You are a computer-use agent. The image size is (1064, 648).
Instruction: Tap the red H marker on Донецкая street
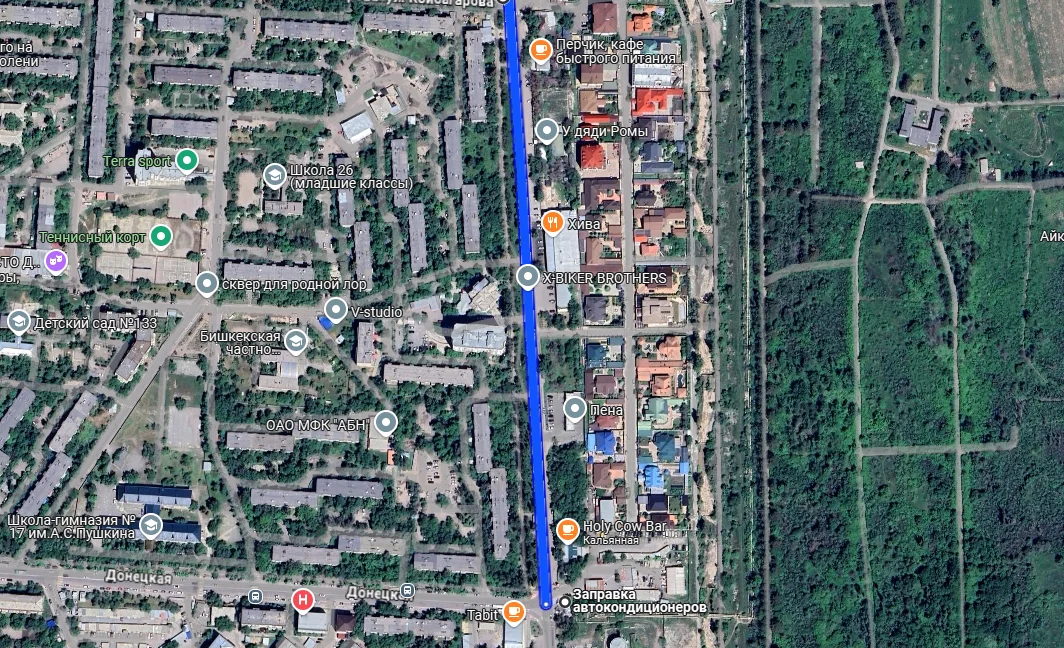click(x=302, y=599)
